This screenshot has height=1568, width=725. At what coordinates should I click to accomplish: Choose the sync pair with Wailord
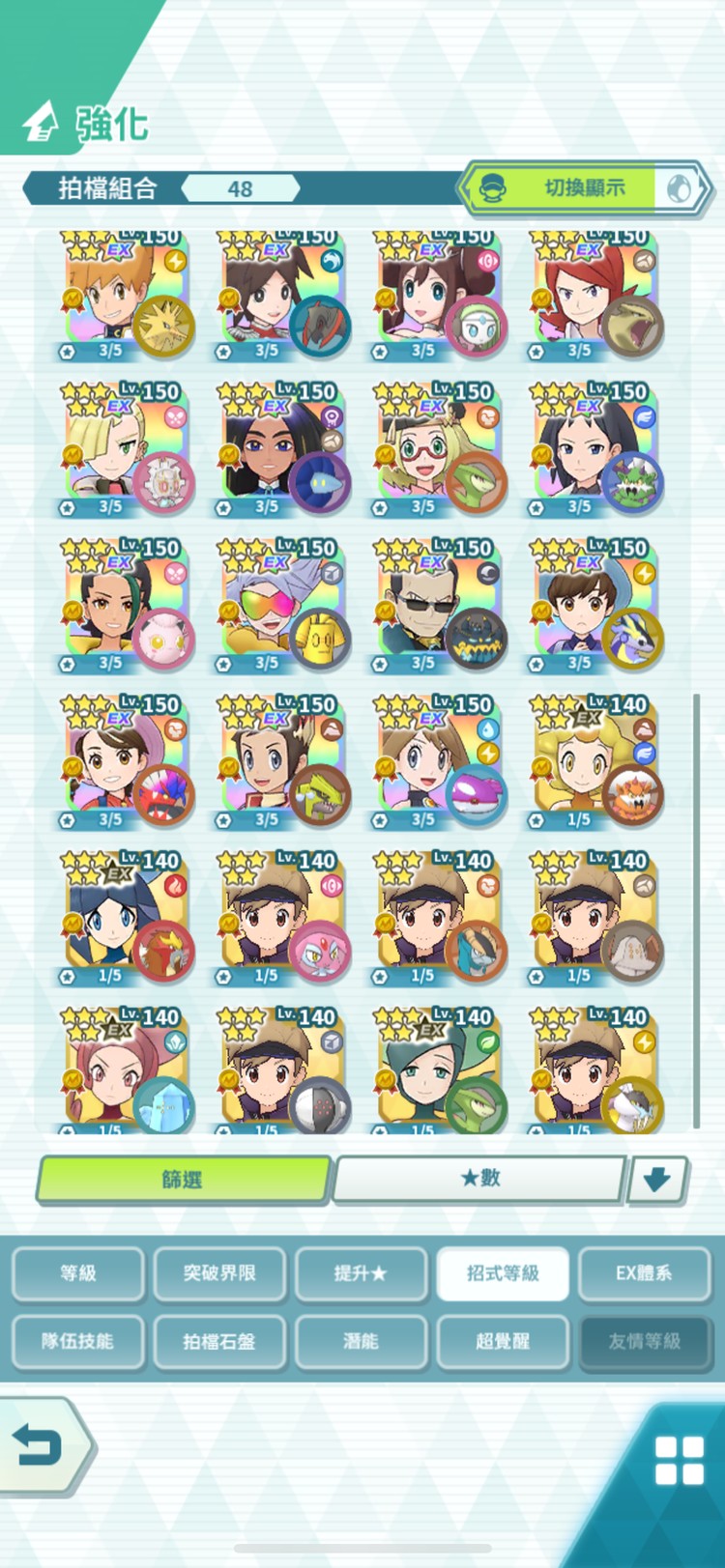(x=439, y=761)
